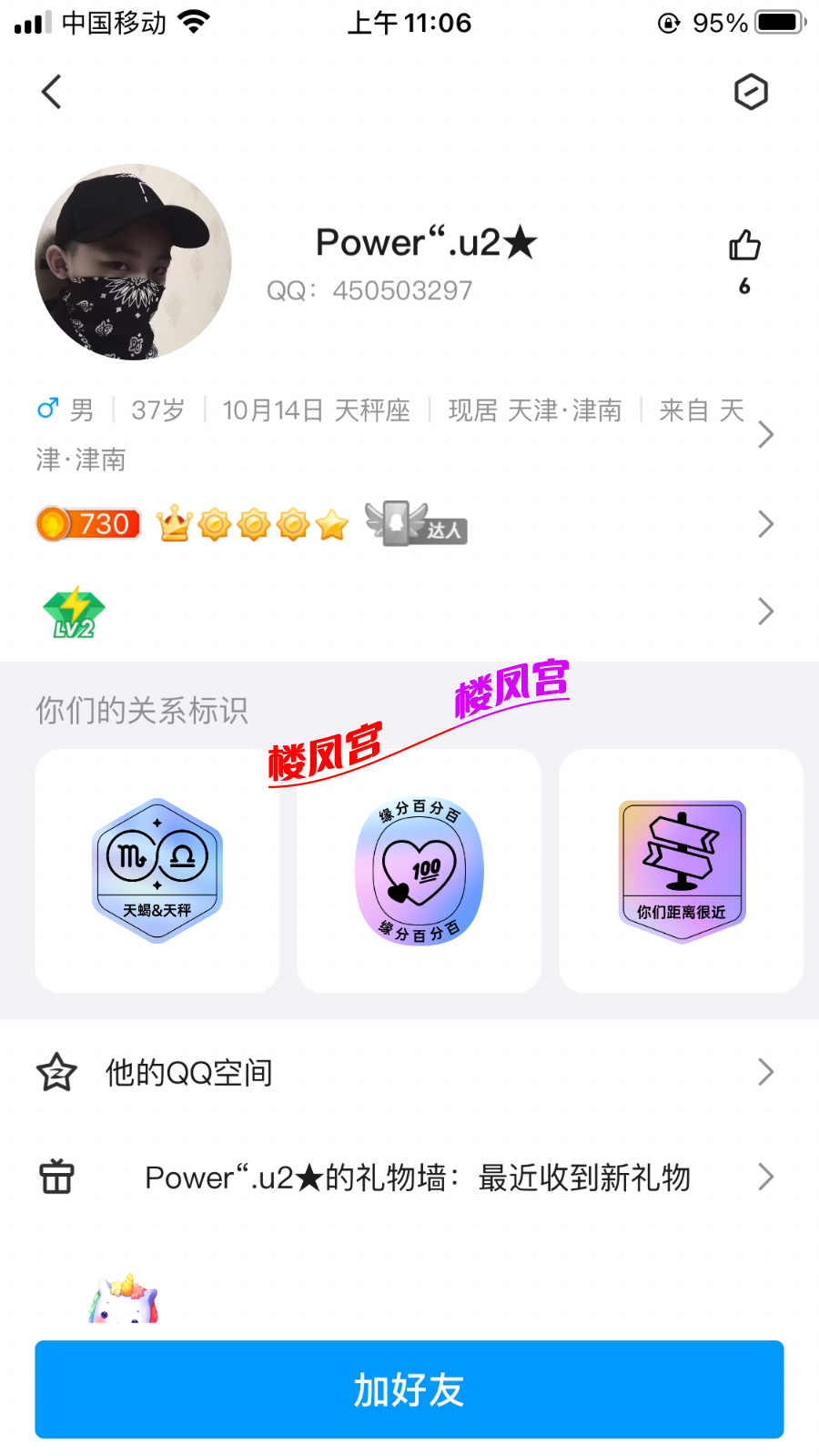Open the 缘分百分百 relationship badge

(419, 871)
